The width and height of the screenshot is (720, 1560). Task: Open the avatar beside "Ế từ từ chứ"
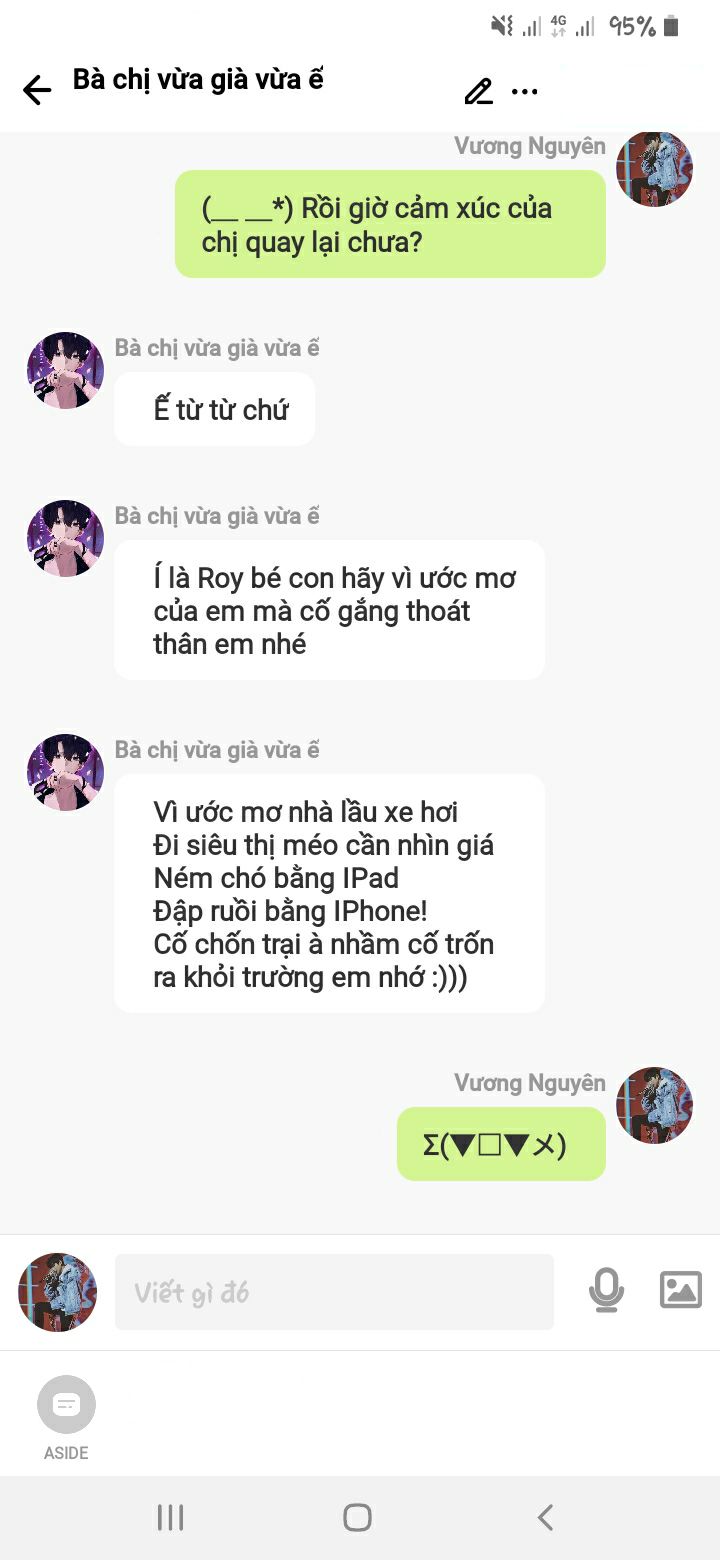(x=65, y=371)
